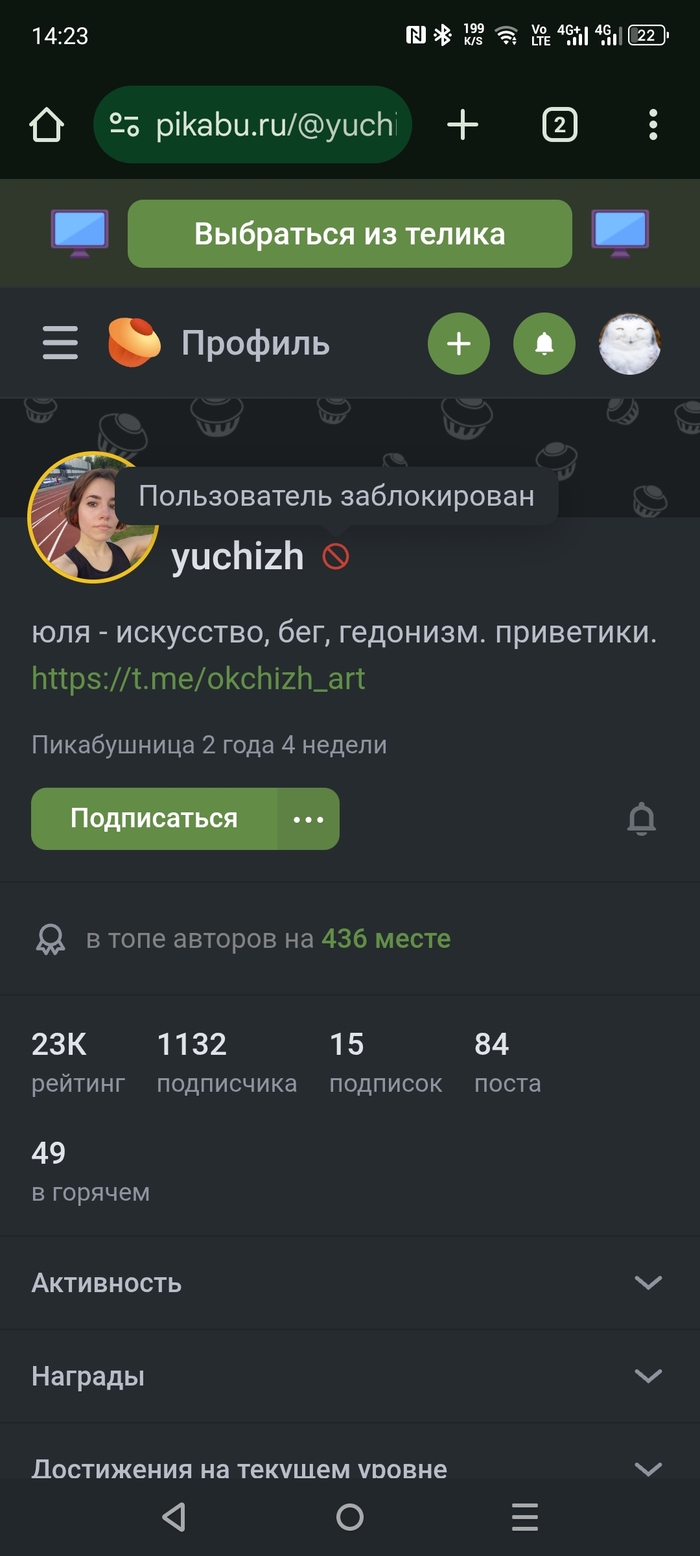Screen dimensions: 700x1556
Task: Subscribe with the Подписаться button
Action: click(x=154, y=819)
